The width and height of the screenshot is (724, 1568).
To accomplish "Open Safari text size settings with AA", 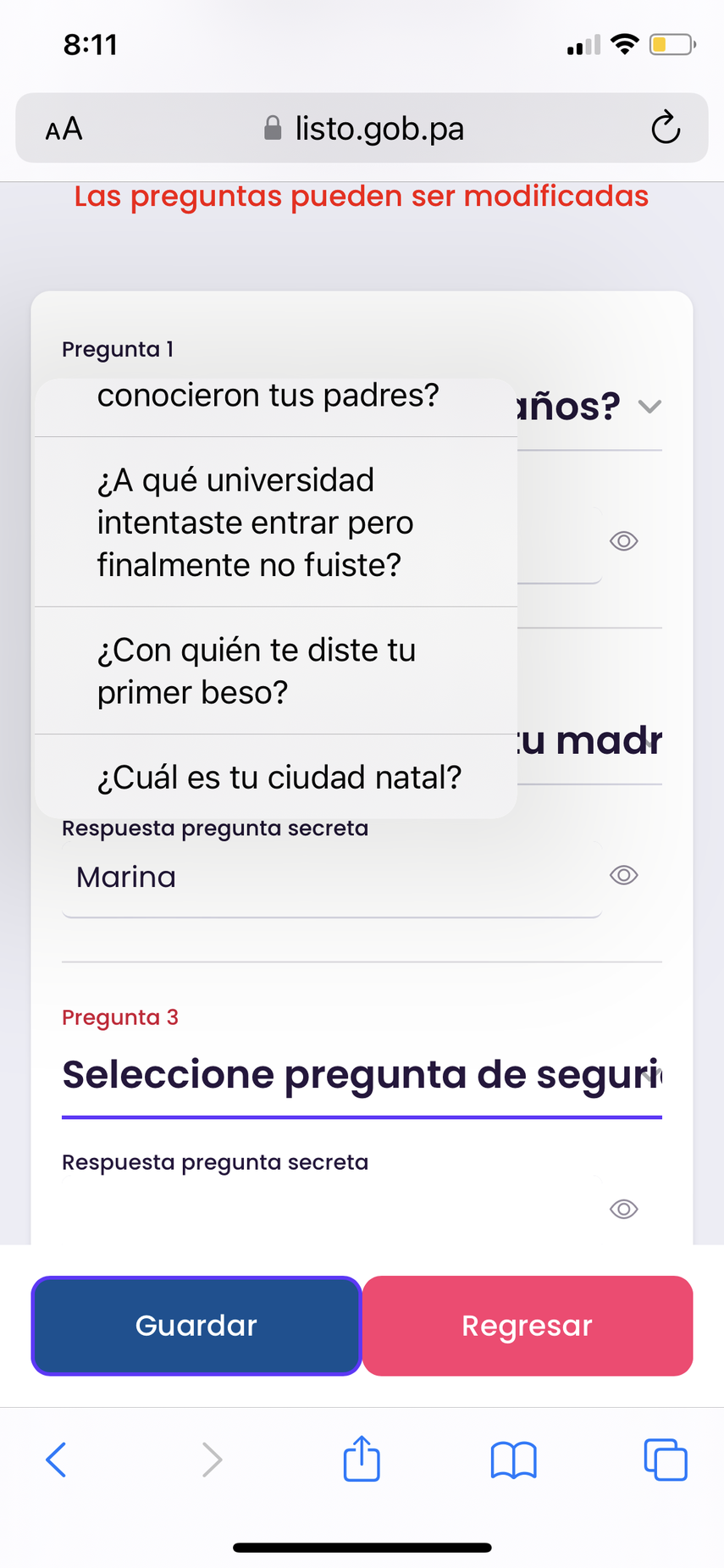I will click(63, 129).
